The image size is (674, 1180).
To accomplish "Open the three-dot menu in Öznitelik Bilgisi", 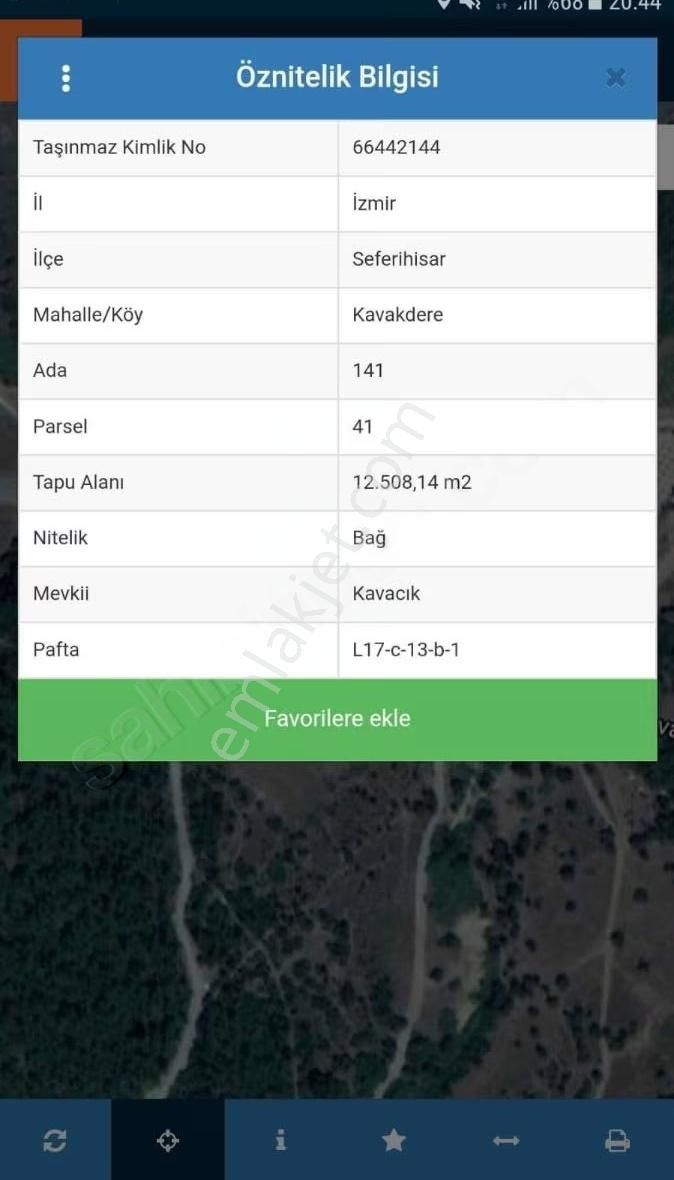I will click(66, 78).
